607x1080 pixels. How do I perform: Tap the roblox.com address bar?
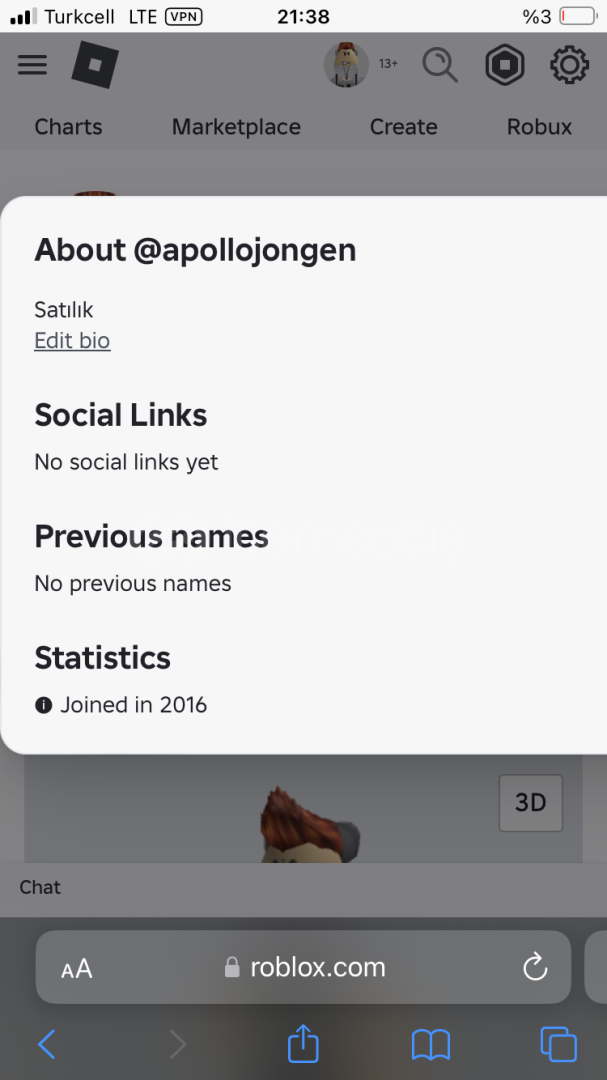click(305, 968)
